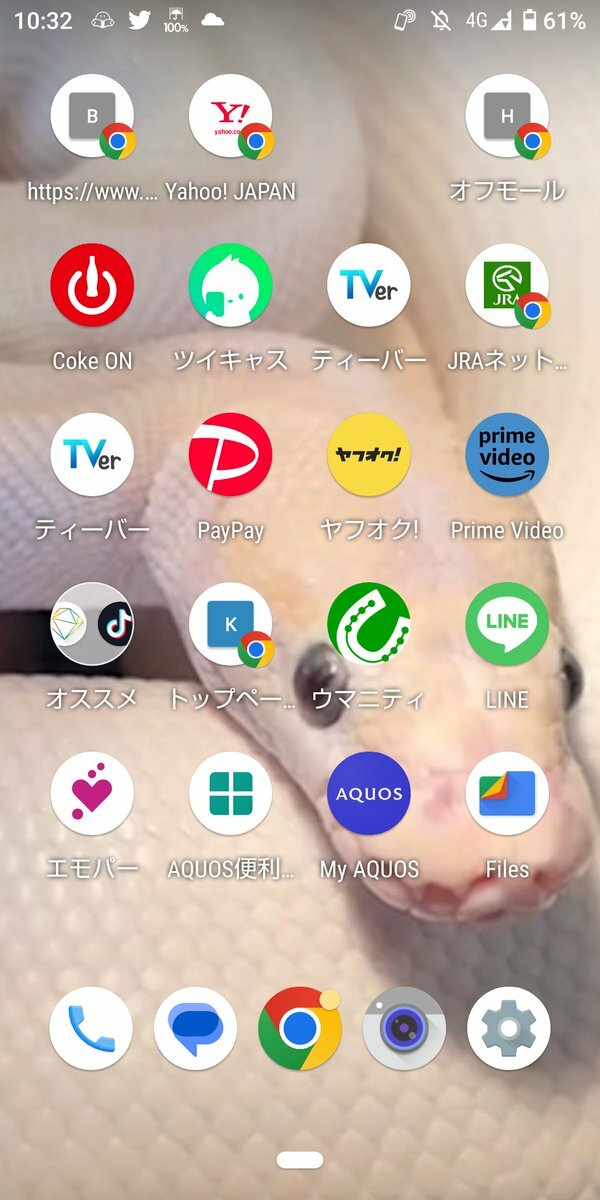
Task: Launch AQUOS便利 app
Action: (x=231, y=795)
